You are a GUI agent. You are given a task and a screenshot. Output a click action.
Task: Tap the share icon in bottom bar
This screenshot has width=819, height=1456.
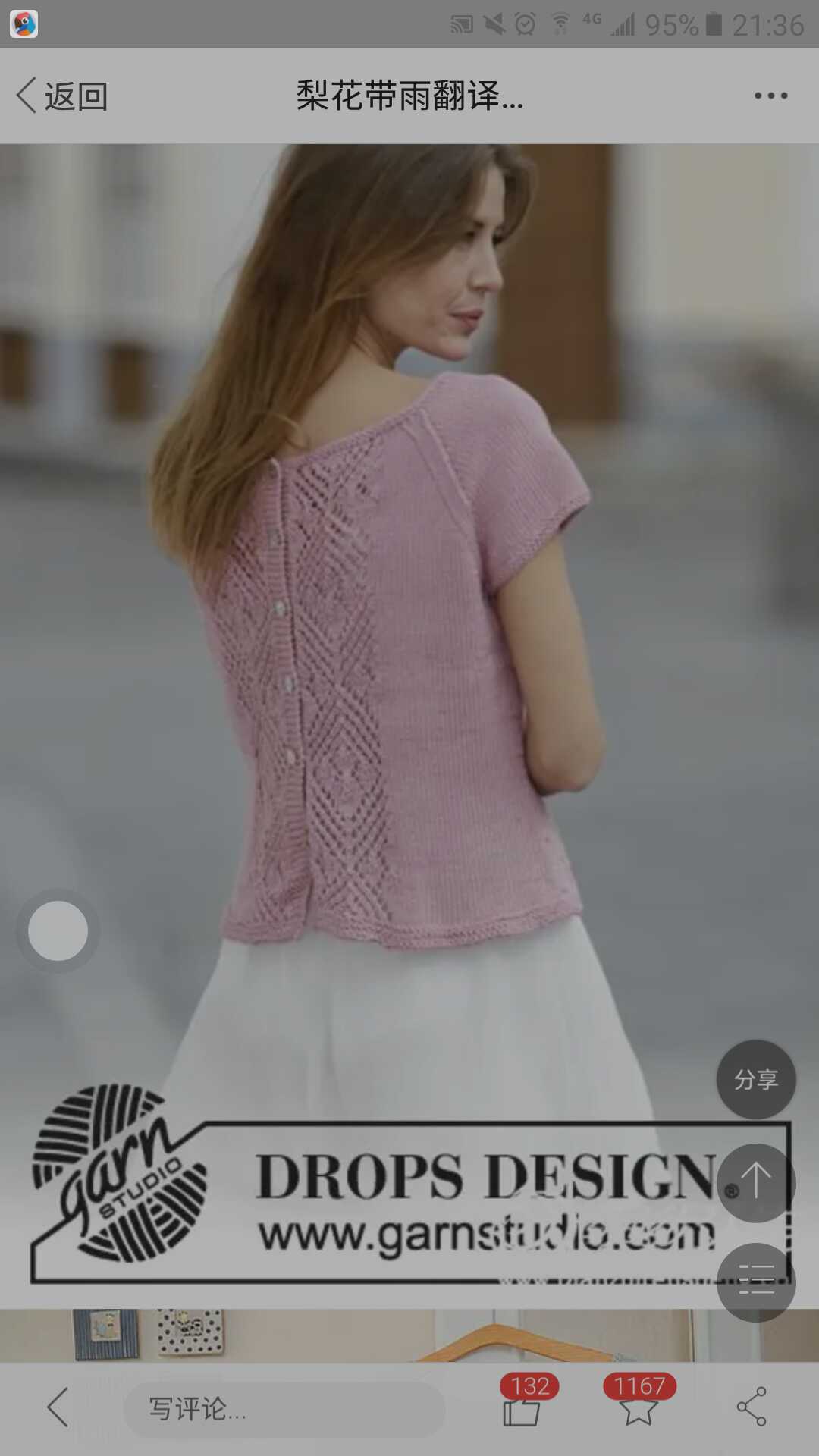[752, 1407]
